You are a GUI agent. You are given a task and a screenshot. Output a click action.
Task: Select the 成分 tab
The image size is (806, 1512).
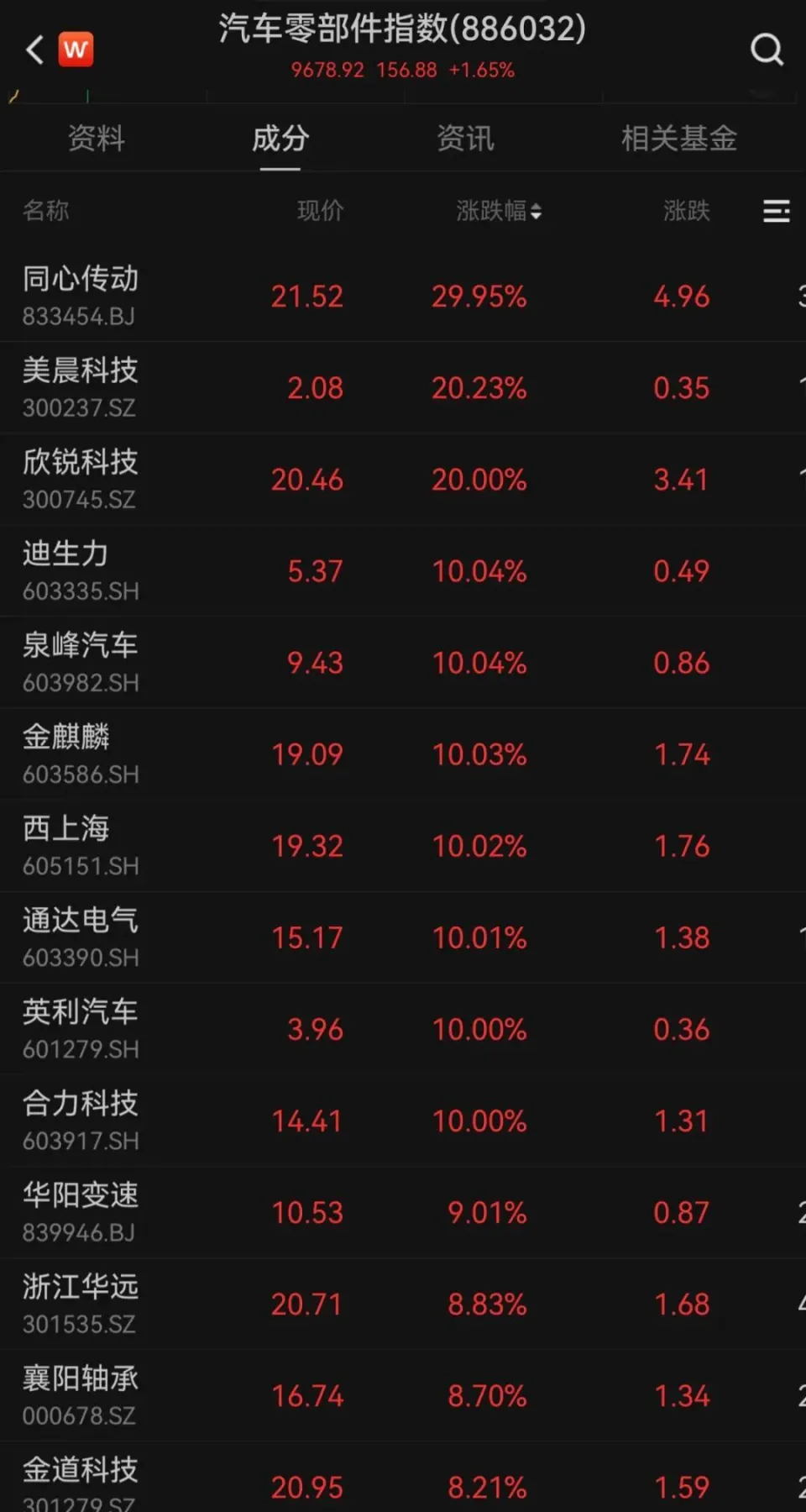(x=280, y=139)
